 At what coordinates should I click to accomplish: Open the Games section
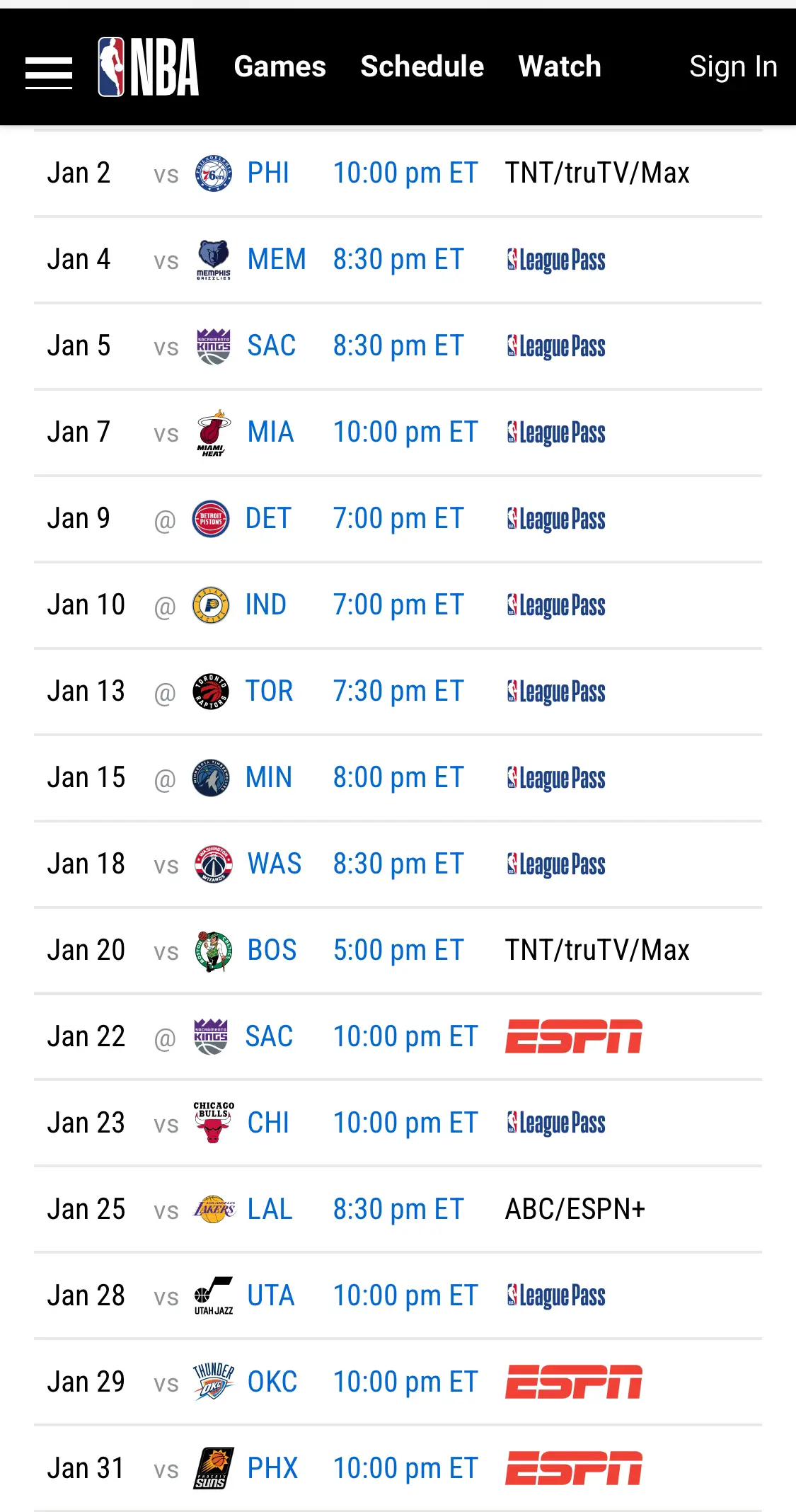coord(280,67)
